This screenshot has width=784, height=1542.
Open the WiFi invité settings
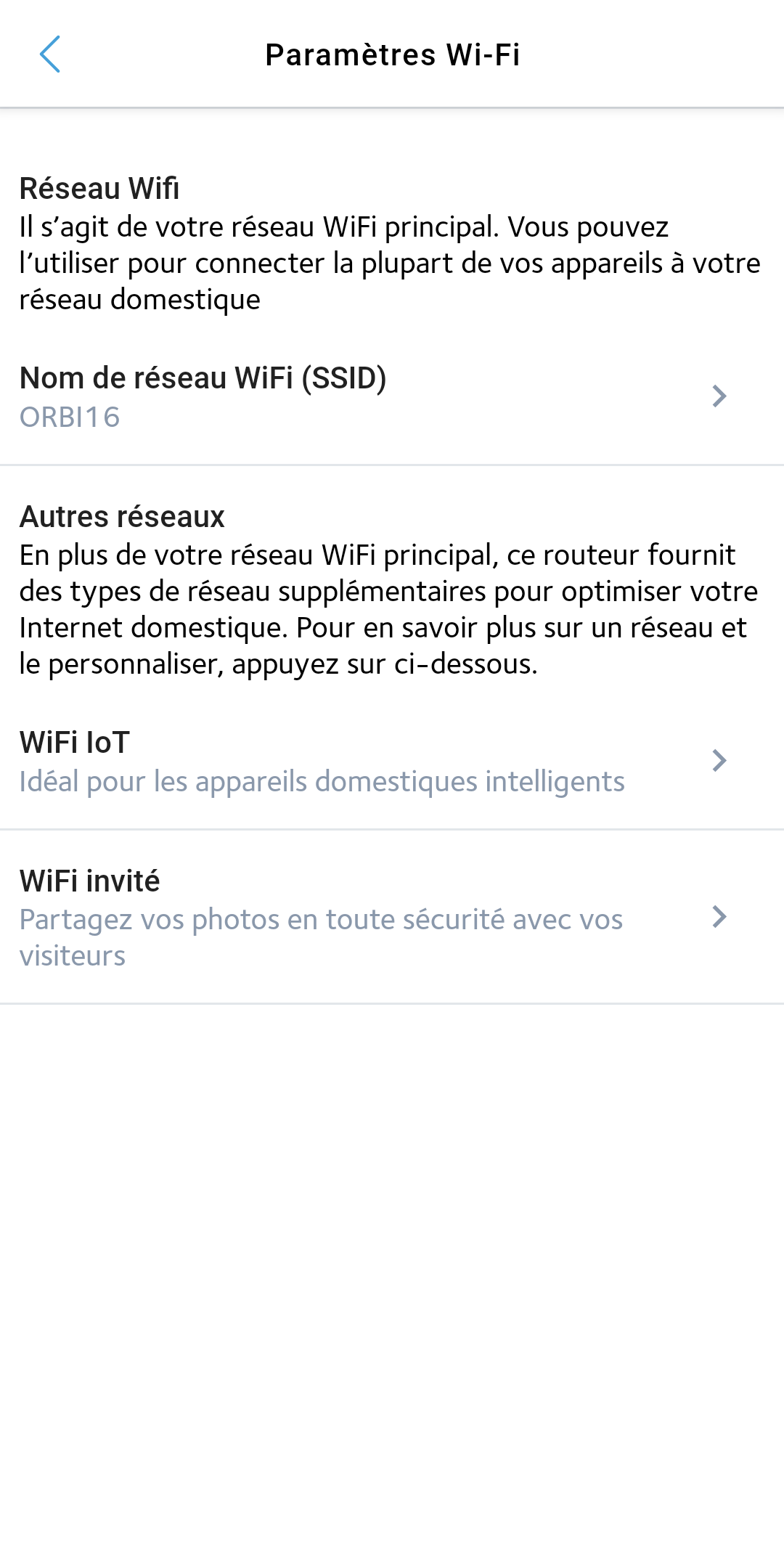(x=392, y=918)
